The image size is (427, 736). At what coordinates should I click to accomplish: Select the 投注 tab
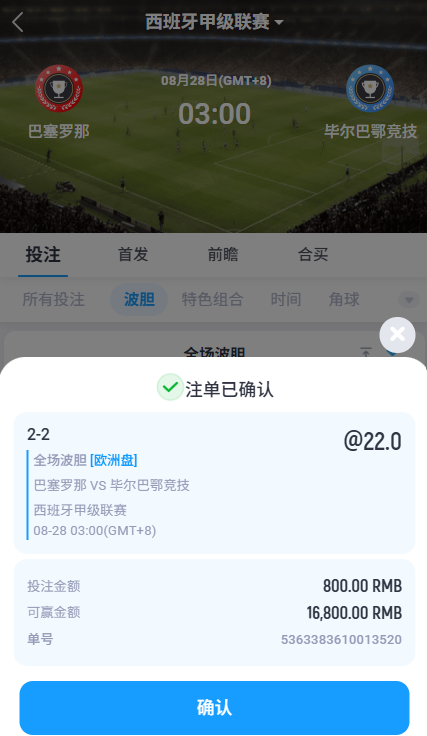point(43,254)
